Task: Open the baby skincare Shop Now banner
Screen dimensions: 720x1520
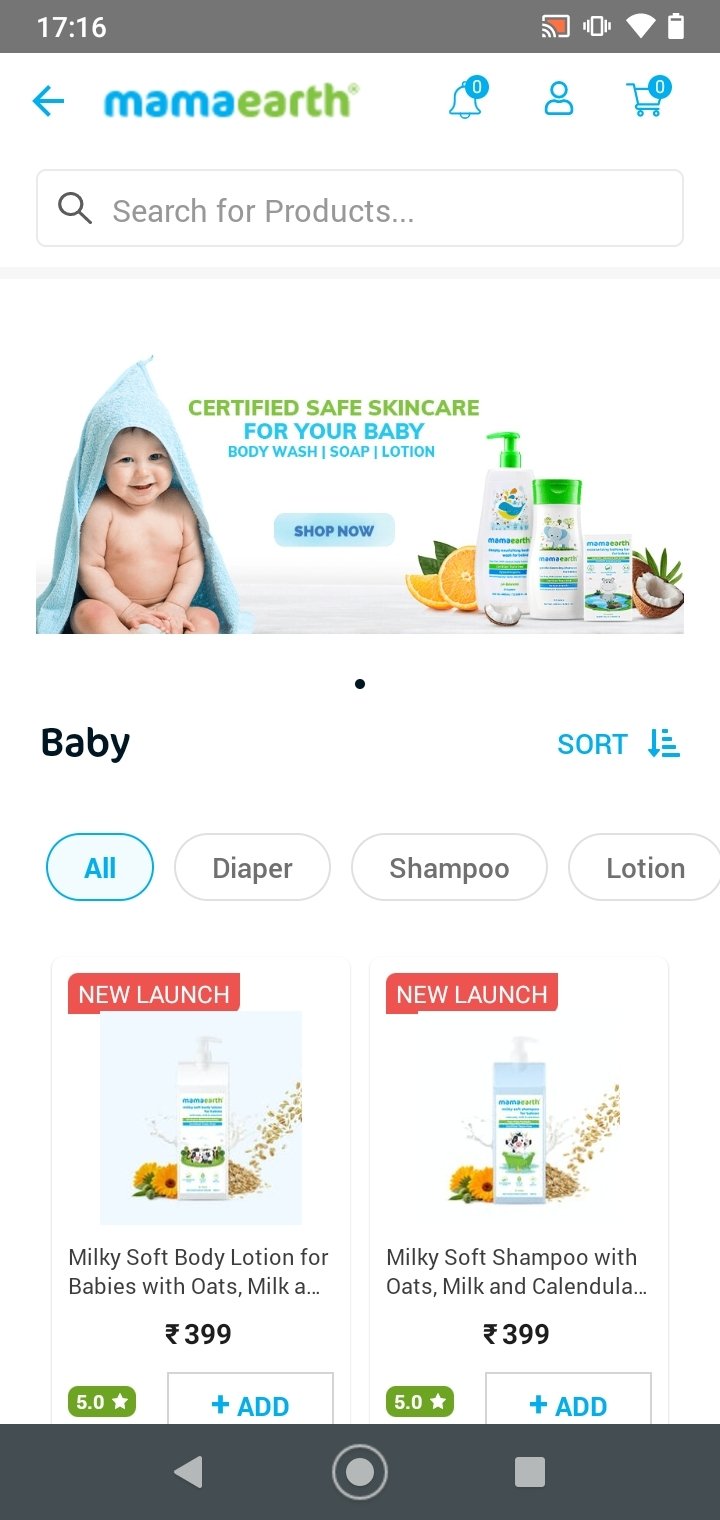Action: (x=360, y=494)
